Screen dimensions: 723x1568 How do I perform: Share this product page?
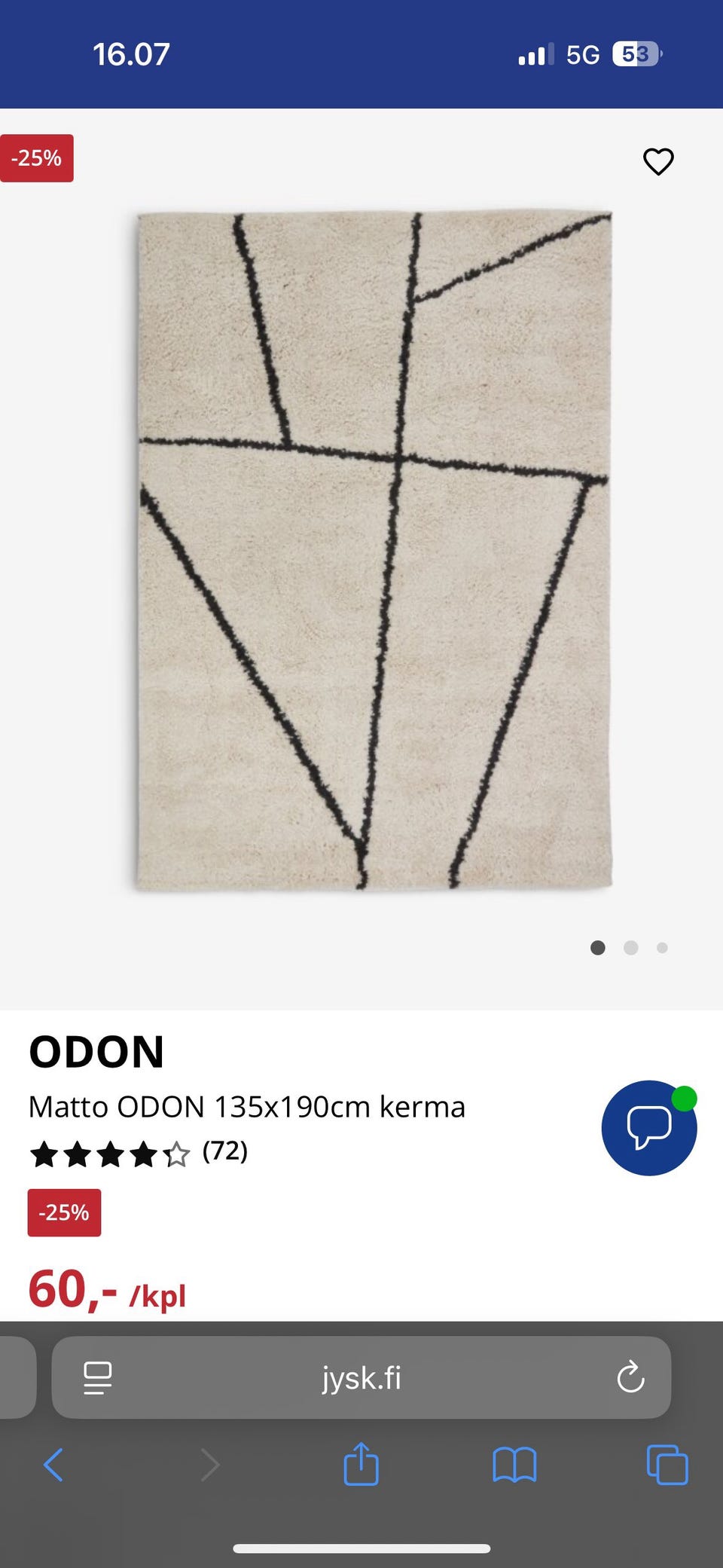[361, 1465]
